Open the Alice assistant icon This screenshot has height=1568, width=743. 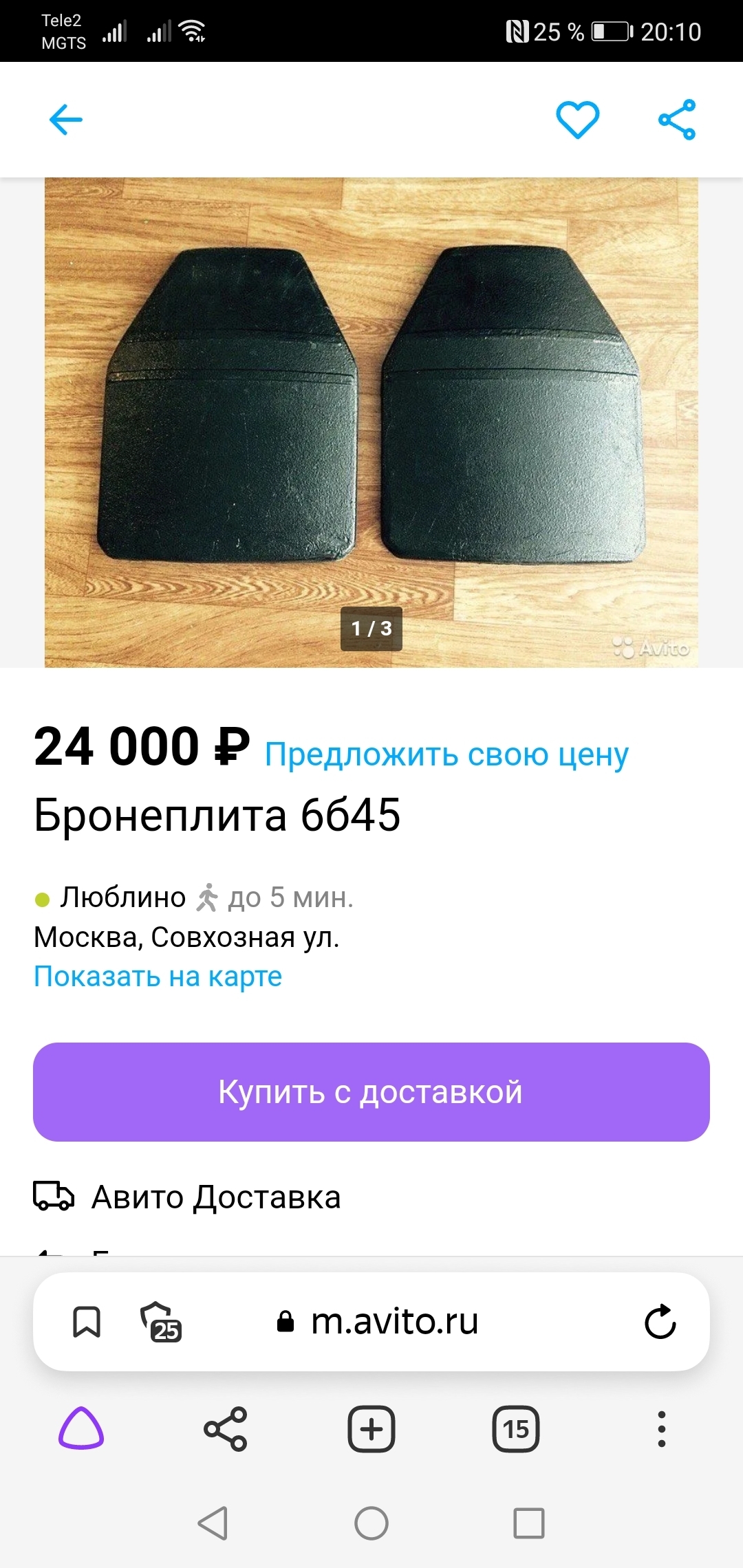tap(81, 1429)
